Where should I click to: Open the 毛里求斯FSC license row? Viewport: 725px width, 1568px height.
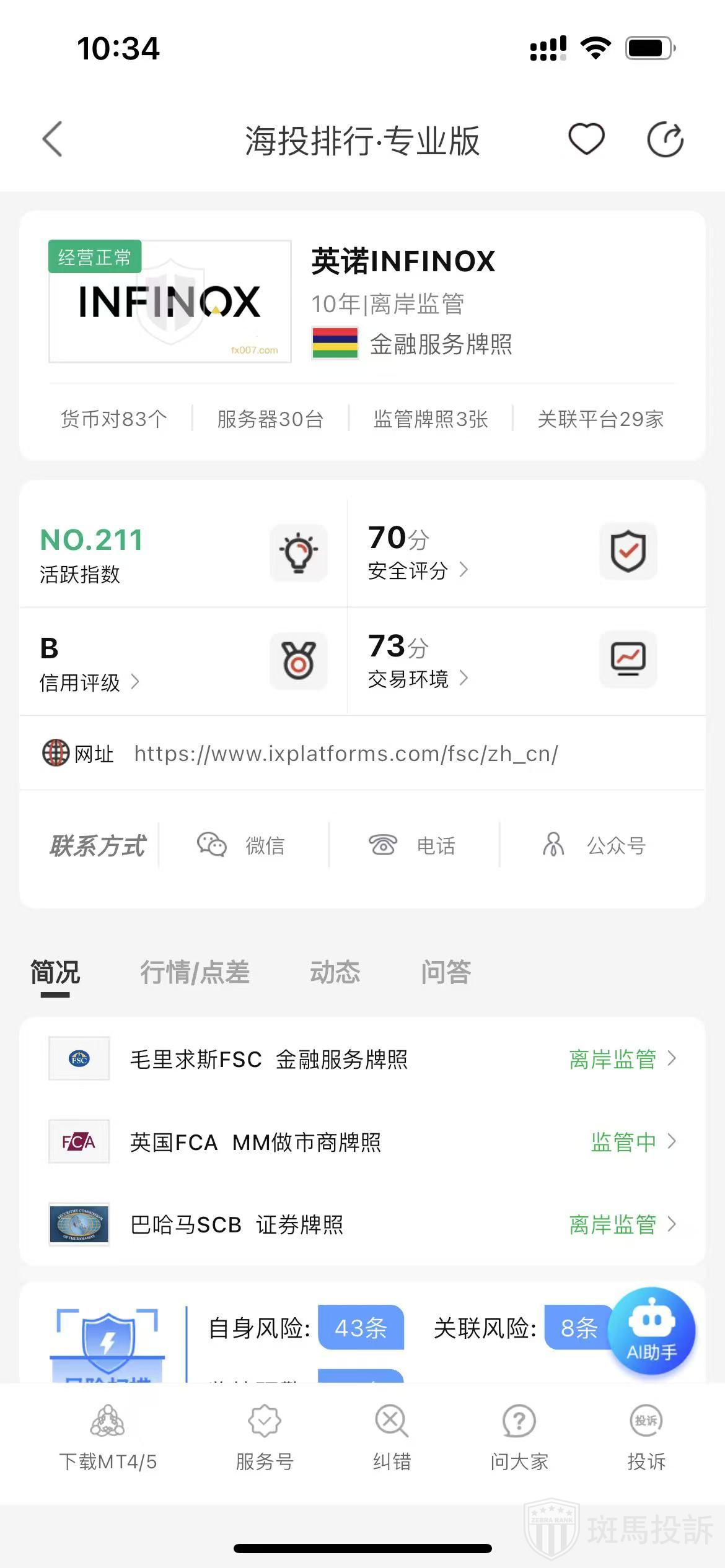pyautogui.click(x=362, y=1059)
